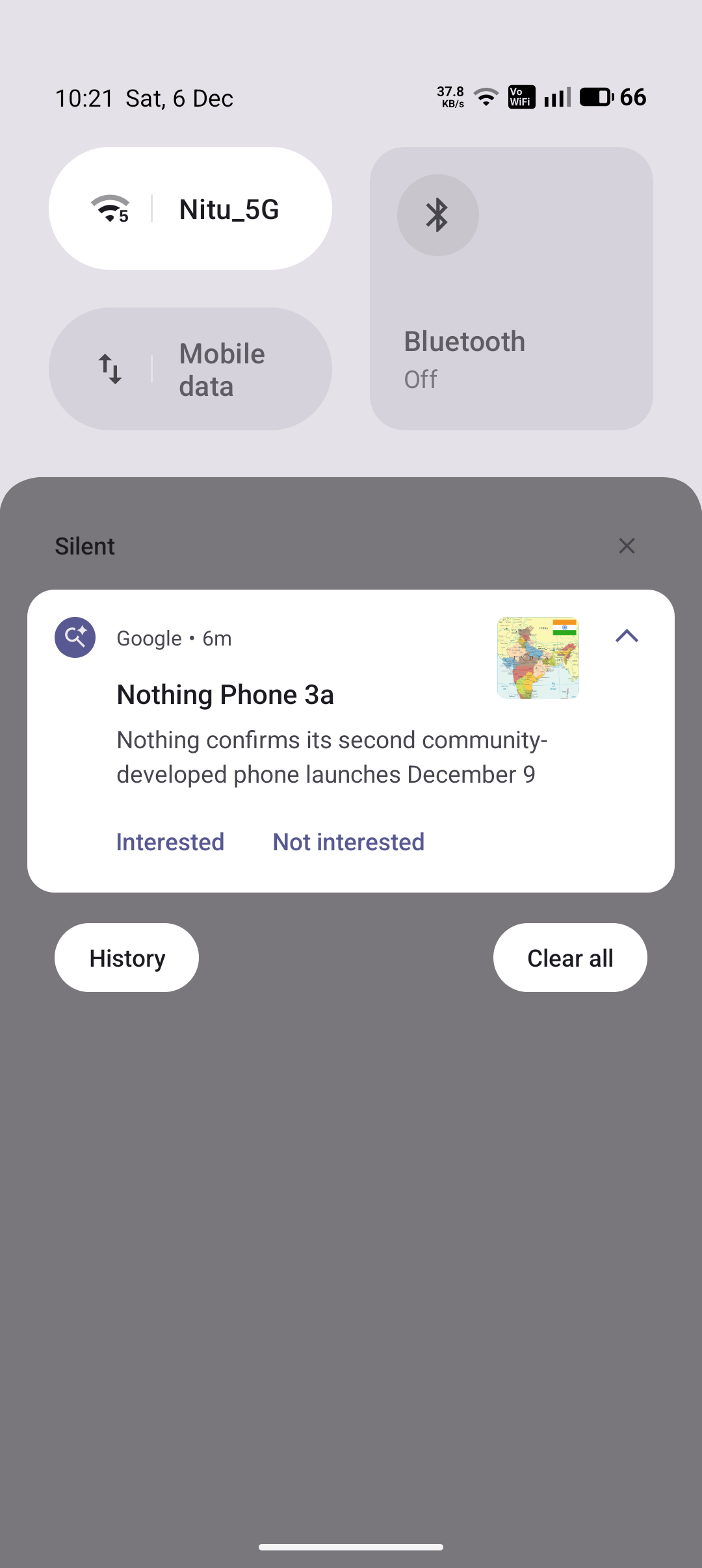Select Not interested on Google notification
The height and width of the screenshot is (1568, 702).
(348, 842)
